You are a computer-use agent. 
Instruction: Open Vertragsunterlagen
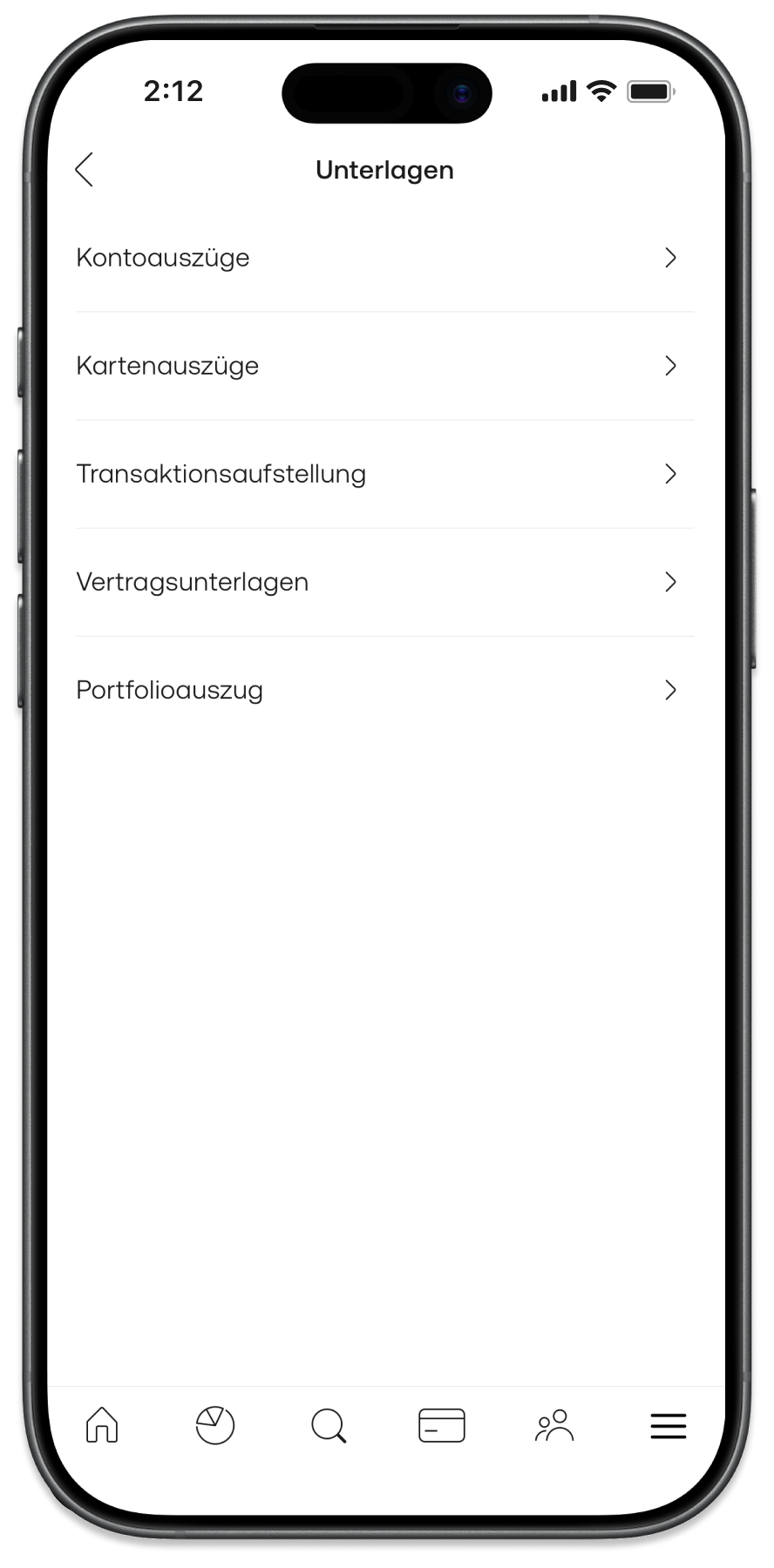384,582
